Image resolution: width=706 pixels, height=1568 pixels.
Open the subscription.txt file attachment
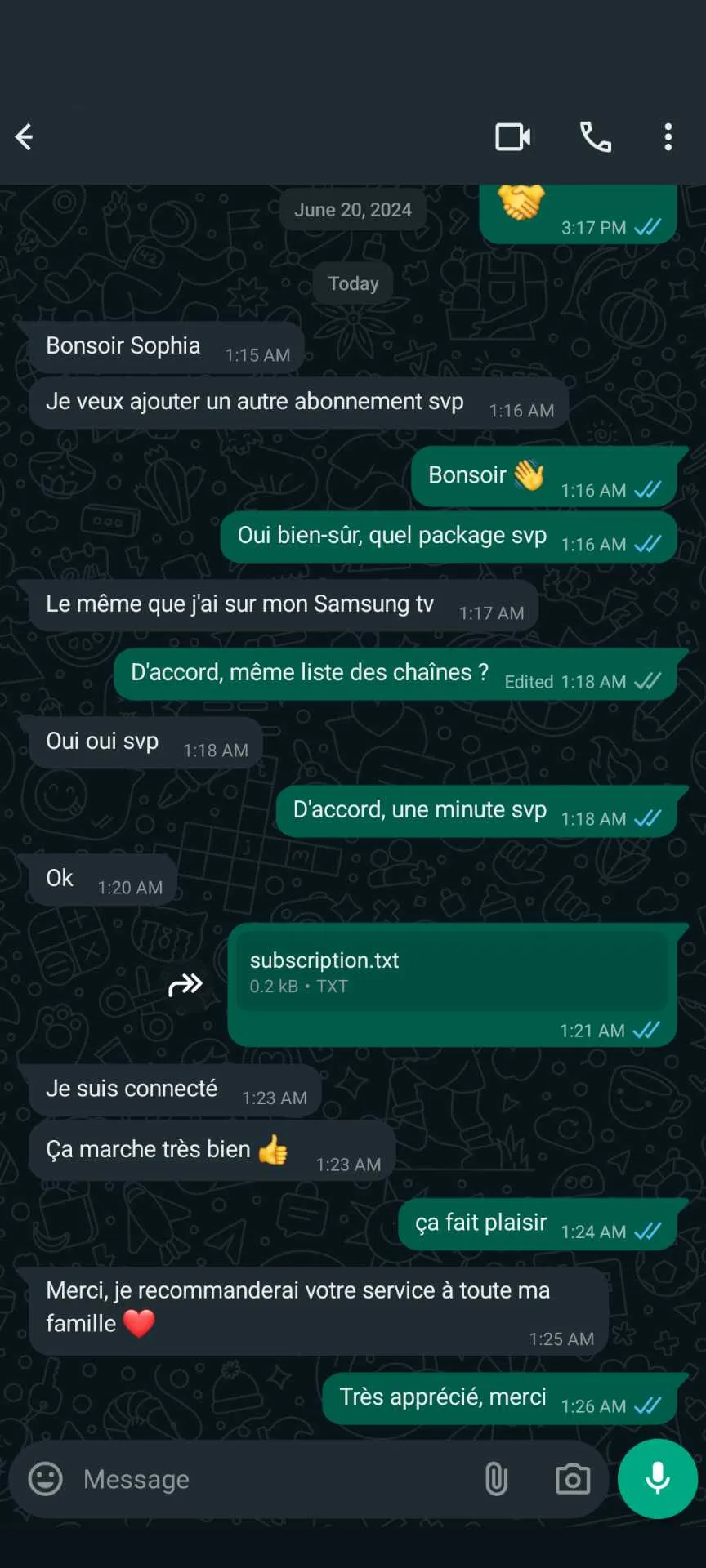click(x=451, y=972)
